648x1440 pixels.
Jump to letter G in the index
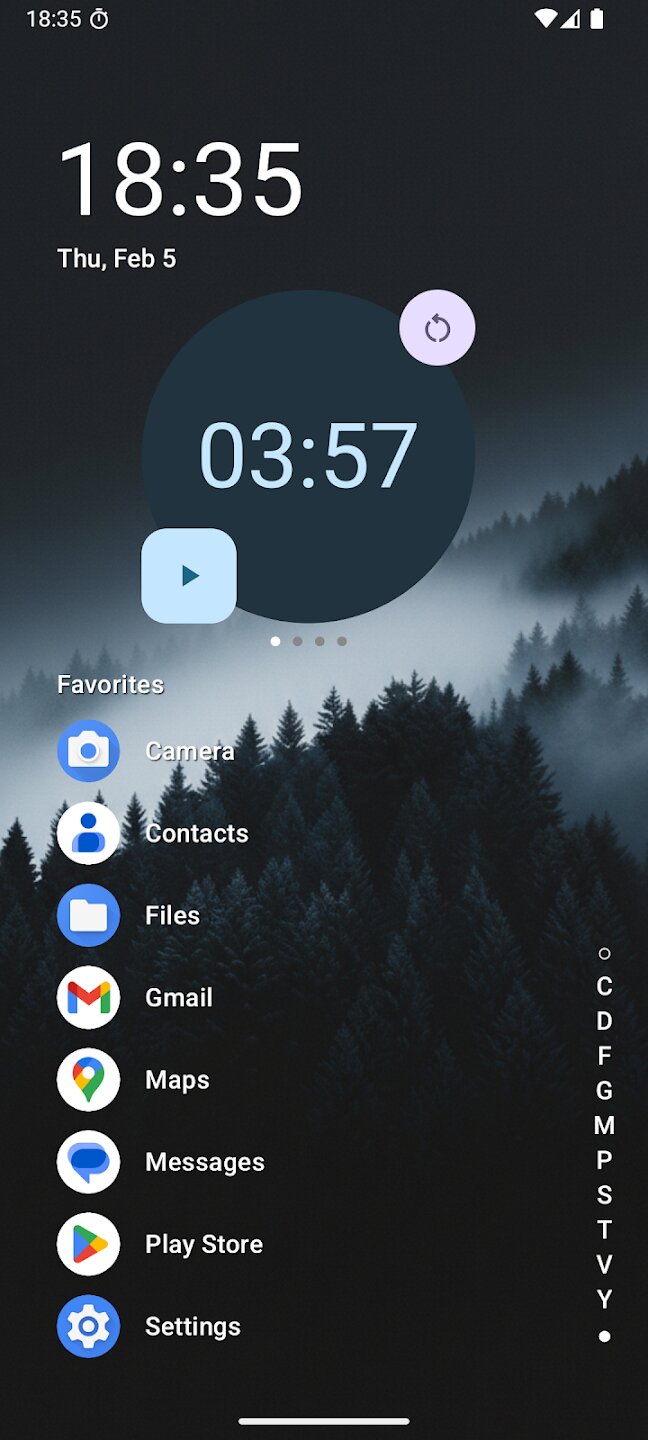click(604, 1091)
